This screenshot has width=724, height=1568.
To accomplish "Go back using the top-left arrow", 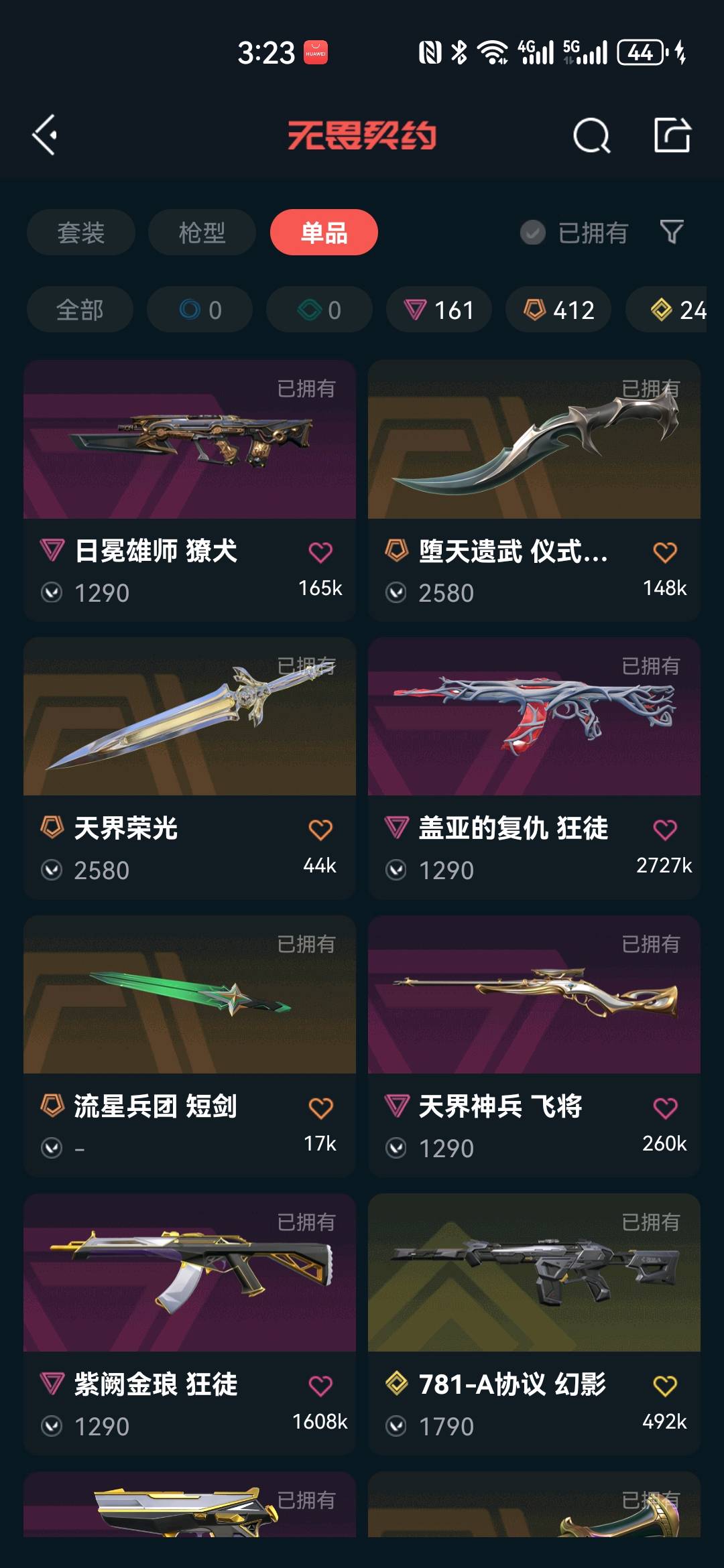I will [x=45, y=135].
